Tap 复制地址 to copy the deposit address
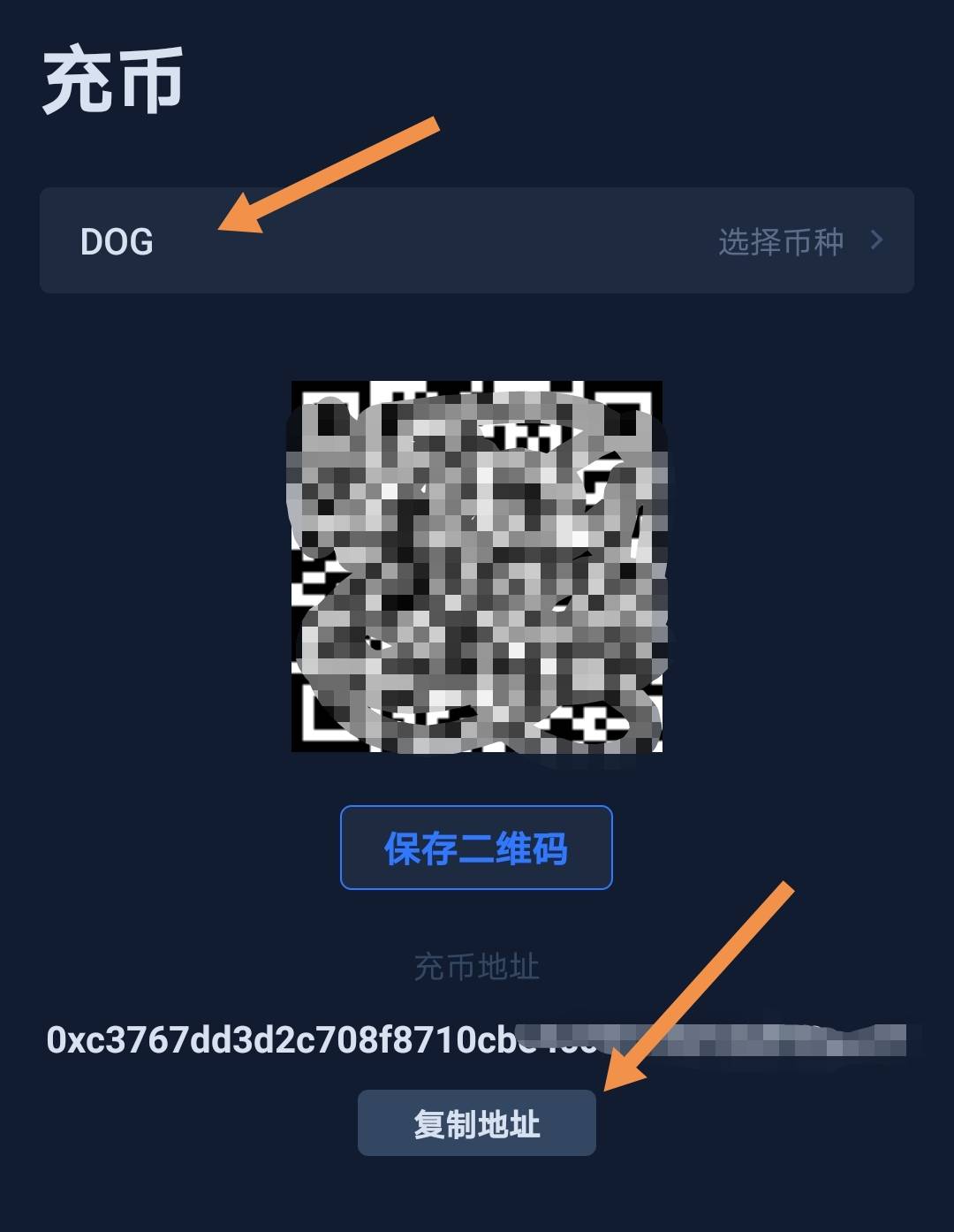 pos(476,1123)
